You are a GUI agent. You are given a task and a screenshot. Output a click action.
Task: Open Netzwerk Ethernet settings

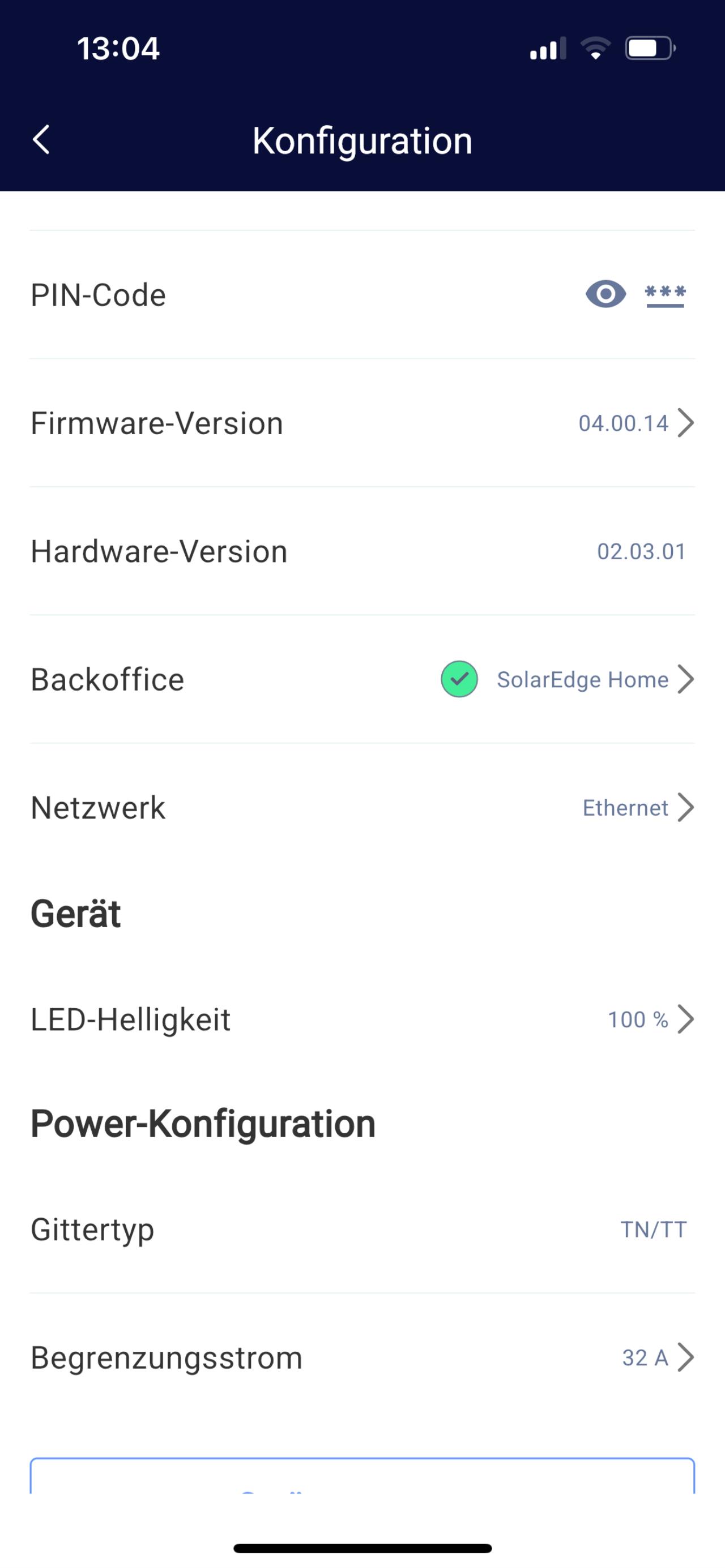(x=637, y=808)
